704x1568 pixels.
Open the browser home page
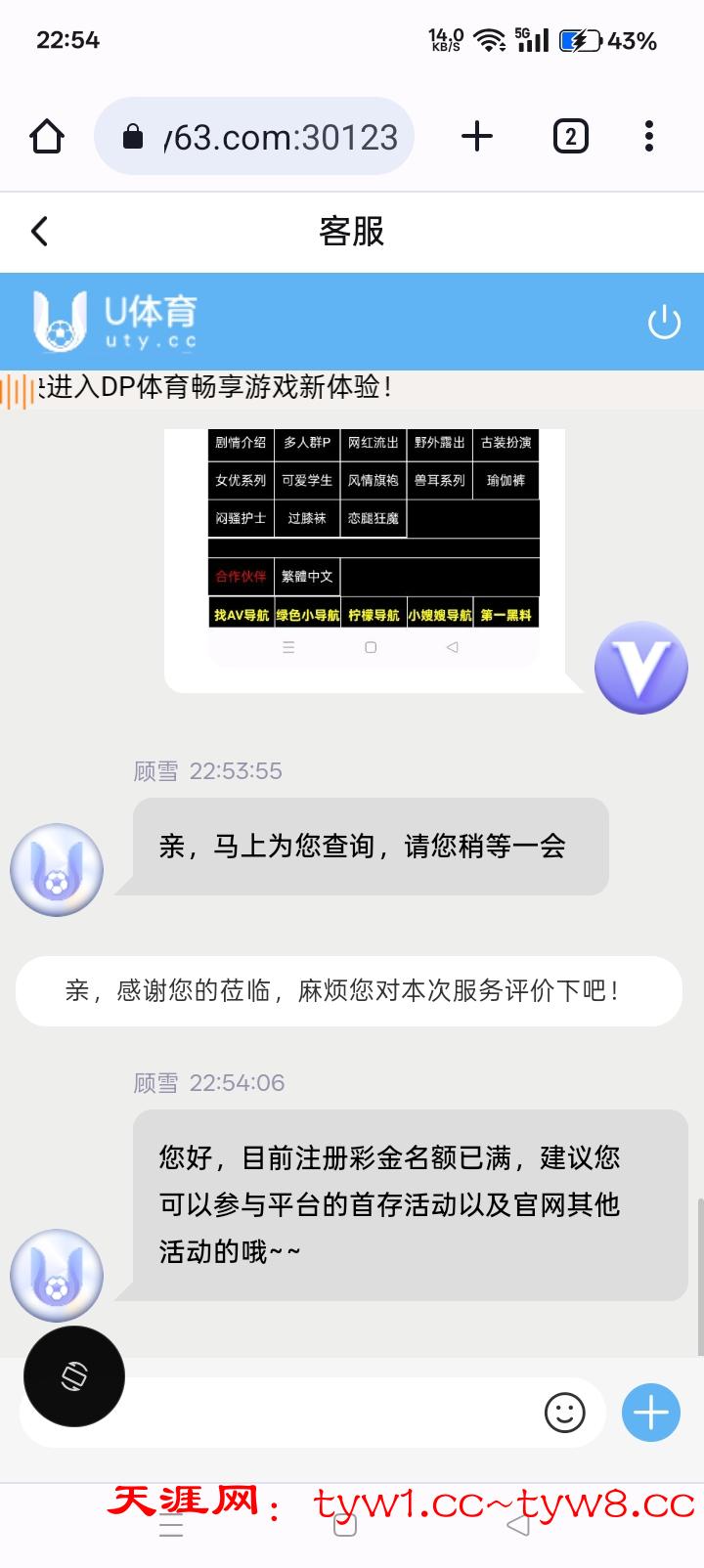click(x=47, y=137)
